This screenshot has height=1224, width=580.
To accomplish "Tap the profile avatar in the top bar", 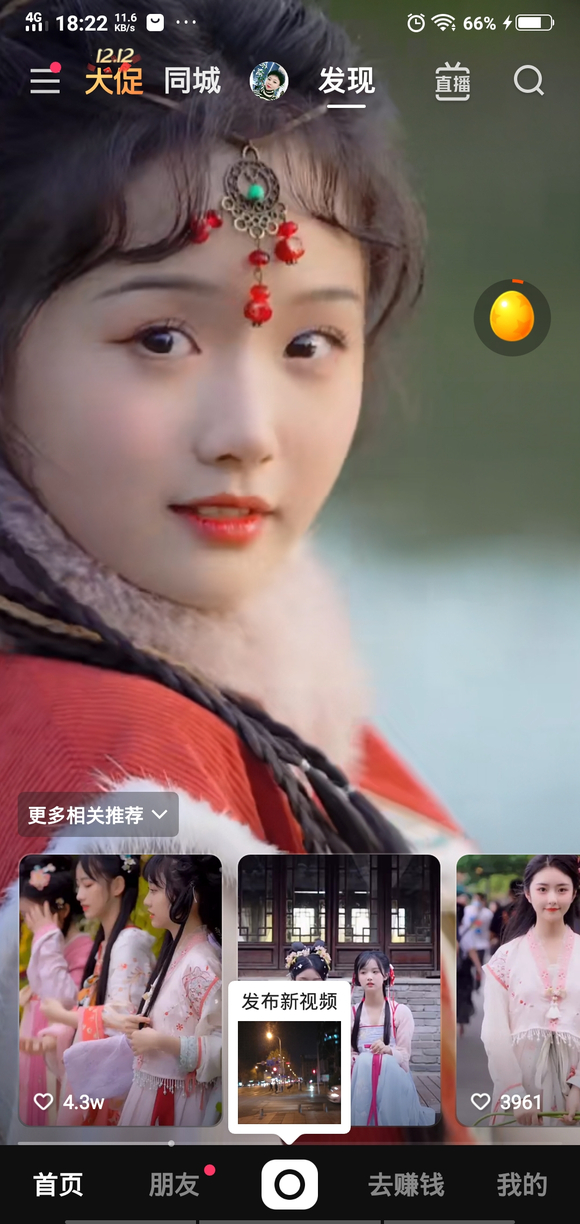I will point(269,81).
